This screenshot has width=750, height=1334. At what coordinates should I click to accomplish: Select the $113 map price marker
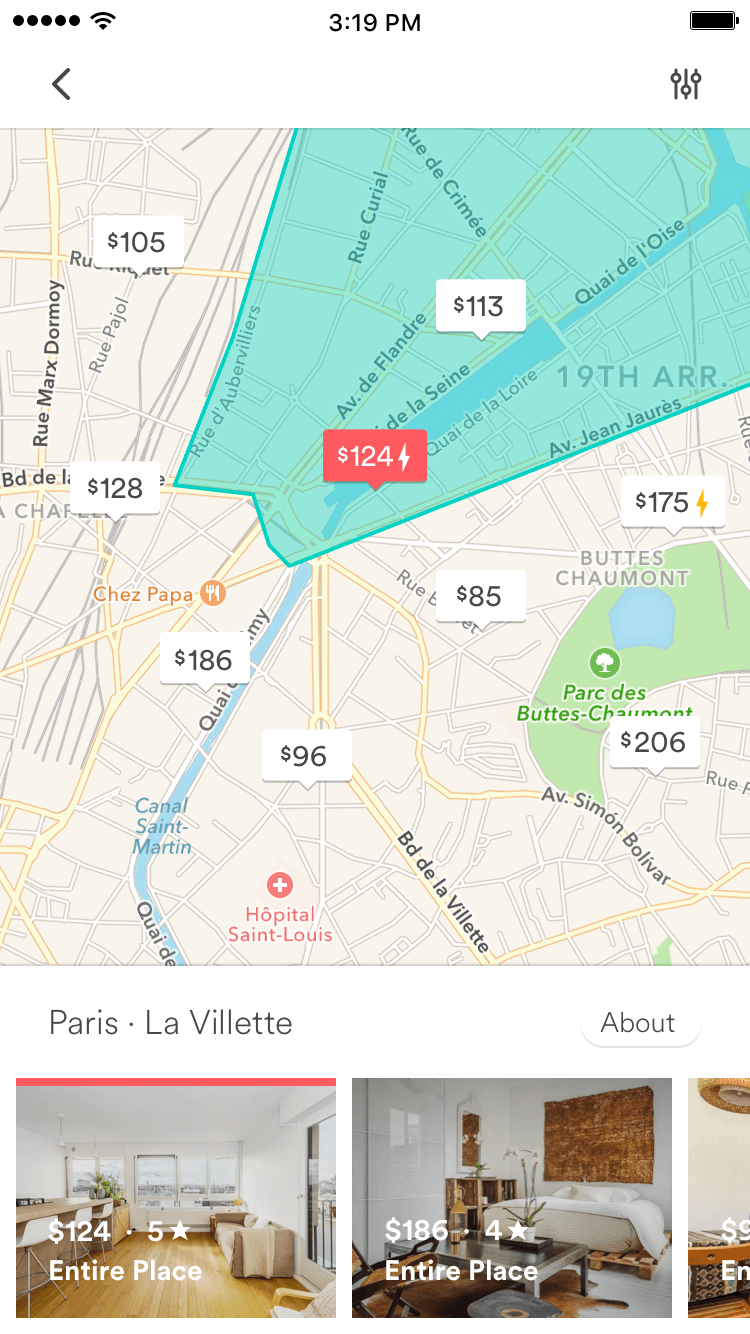click(x=481, y=306)
